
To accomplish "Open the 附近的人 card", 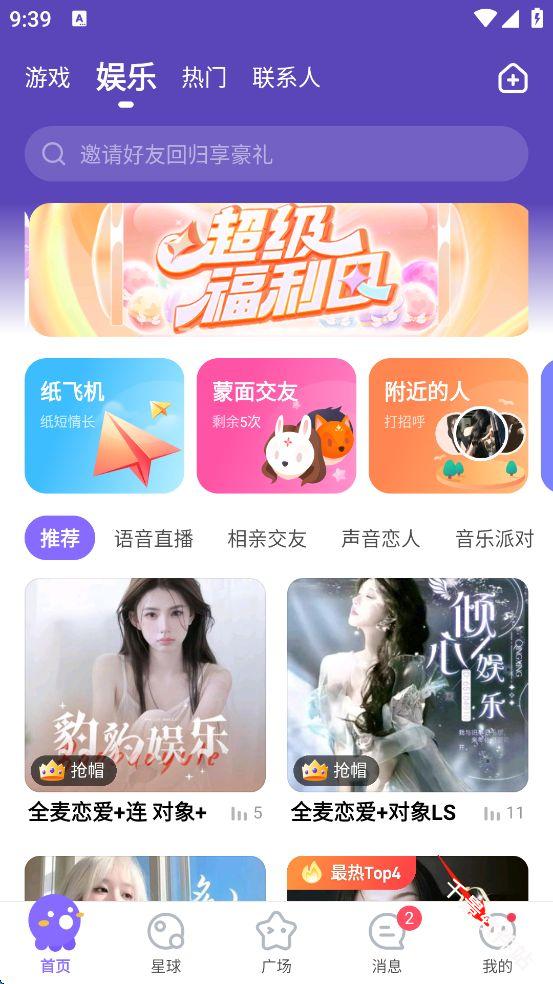I will pos(448,425).
